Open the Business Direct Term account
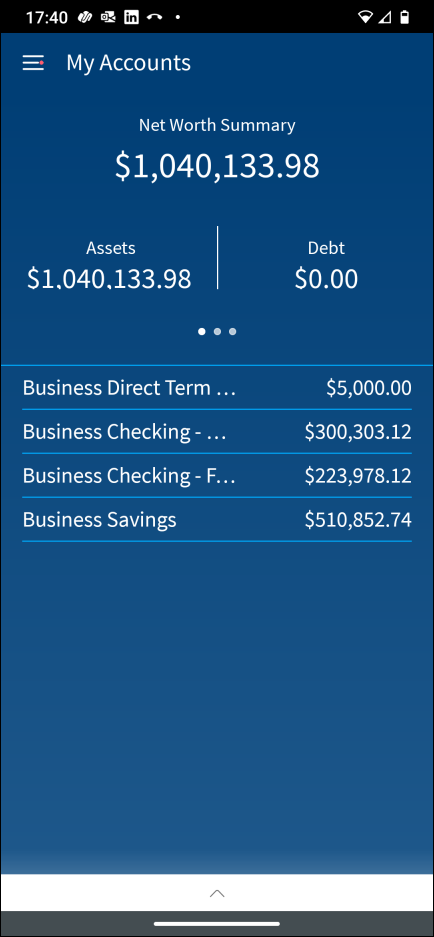The height and width of the screenshot is (937, 434). [x=217, y=388]
